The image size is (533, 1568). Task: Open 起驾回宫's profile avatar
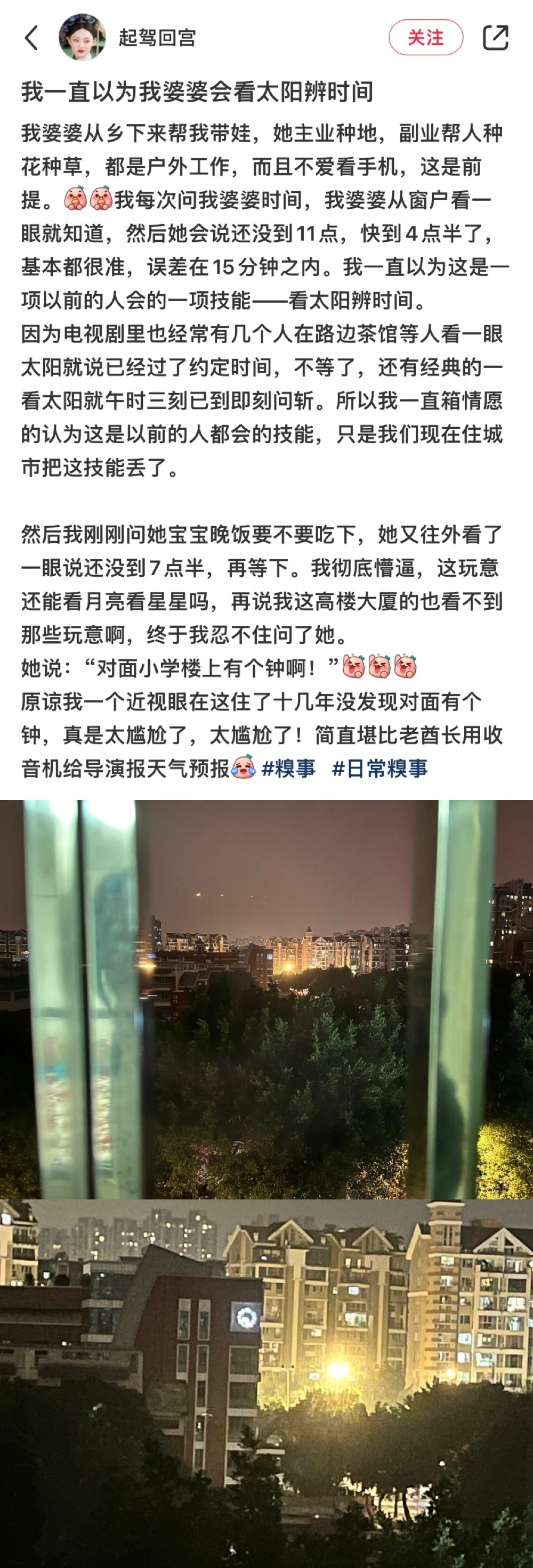[82, 38]
